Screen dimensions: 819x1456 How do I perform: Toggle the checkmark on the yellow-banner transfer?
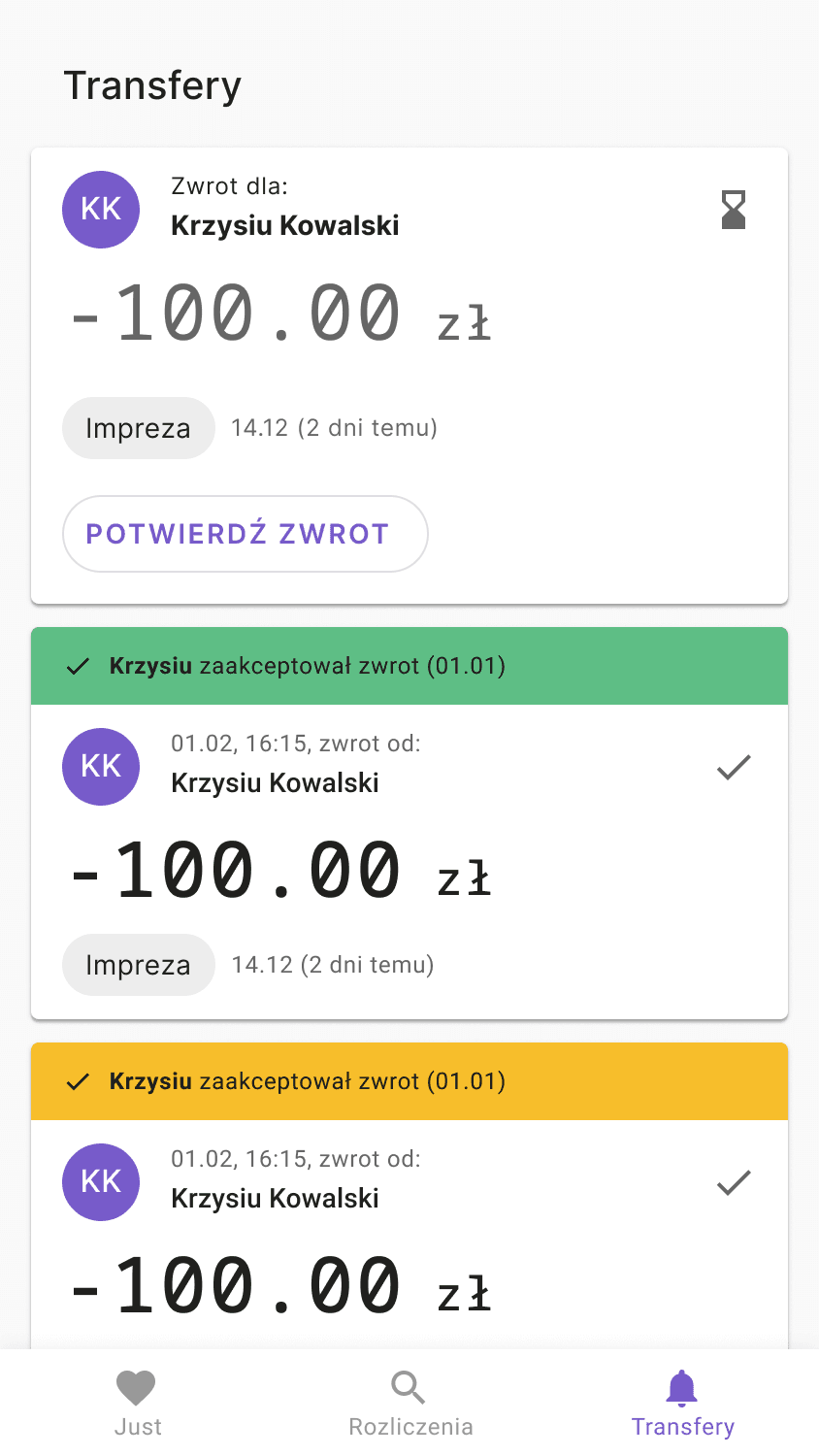[x=734, y=1182]
